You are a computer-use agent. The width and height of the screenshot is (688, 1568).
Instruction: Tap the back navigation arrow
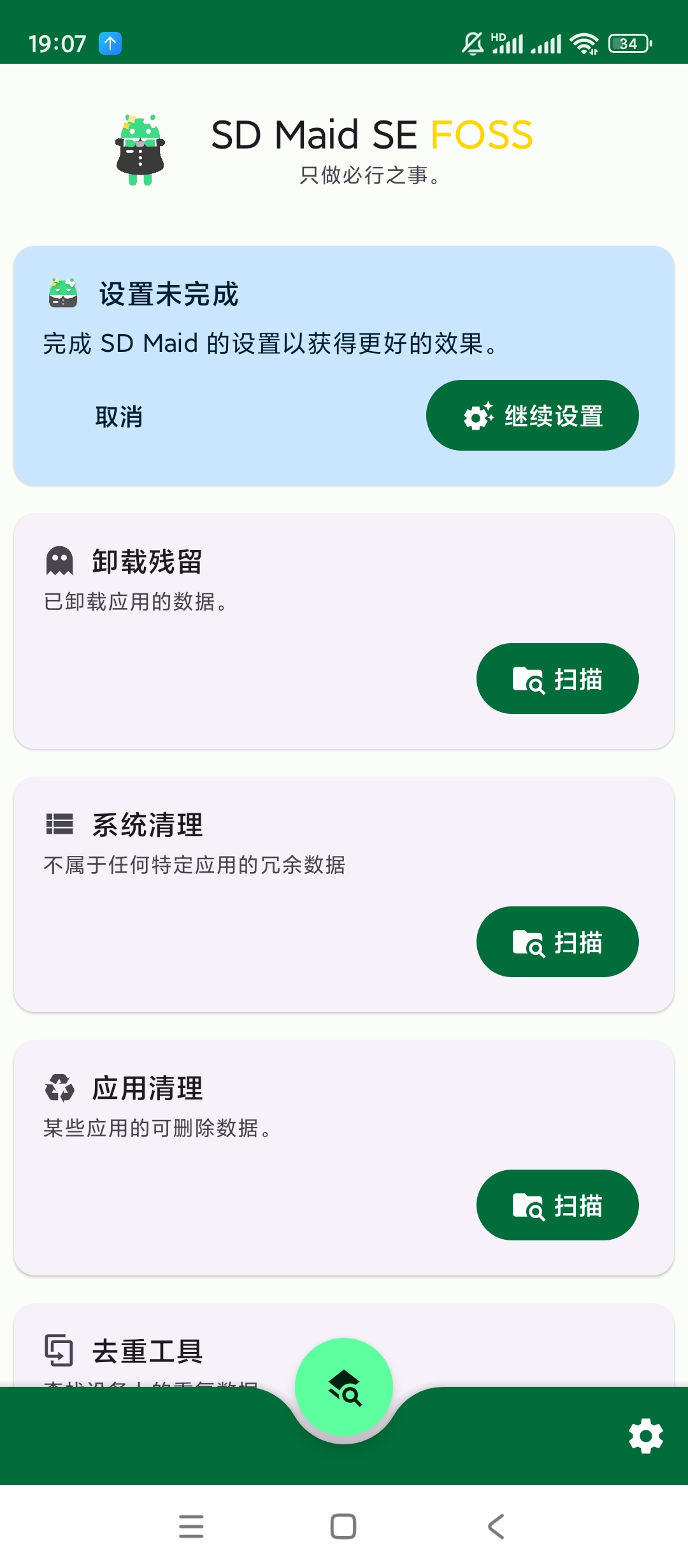tap(496, 1525)
